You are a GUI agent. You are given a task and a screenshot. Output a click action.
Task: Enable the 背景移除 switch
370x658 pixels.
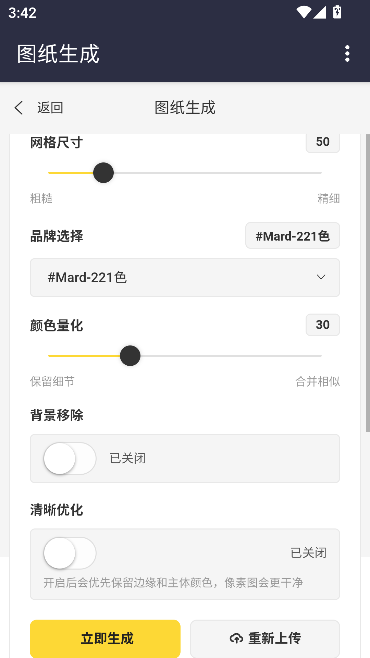coord(70,458)
